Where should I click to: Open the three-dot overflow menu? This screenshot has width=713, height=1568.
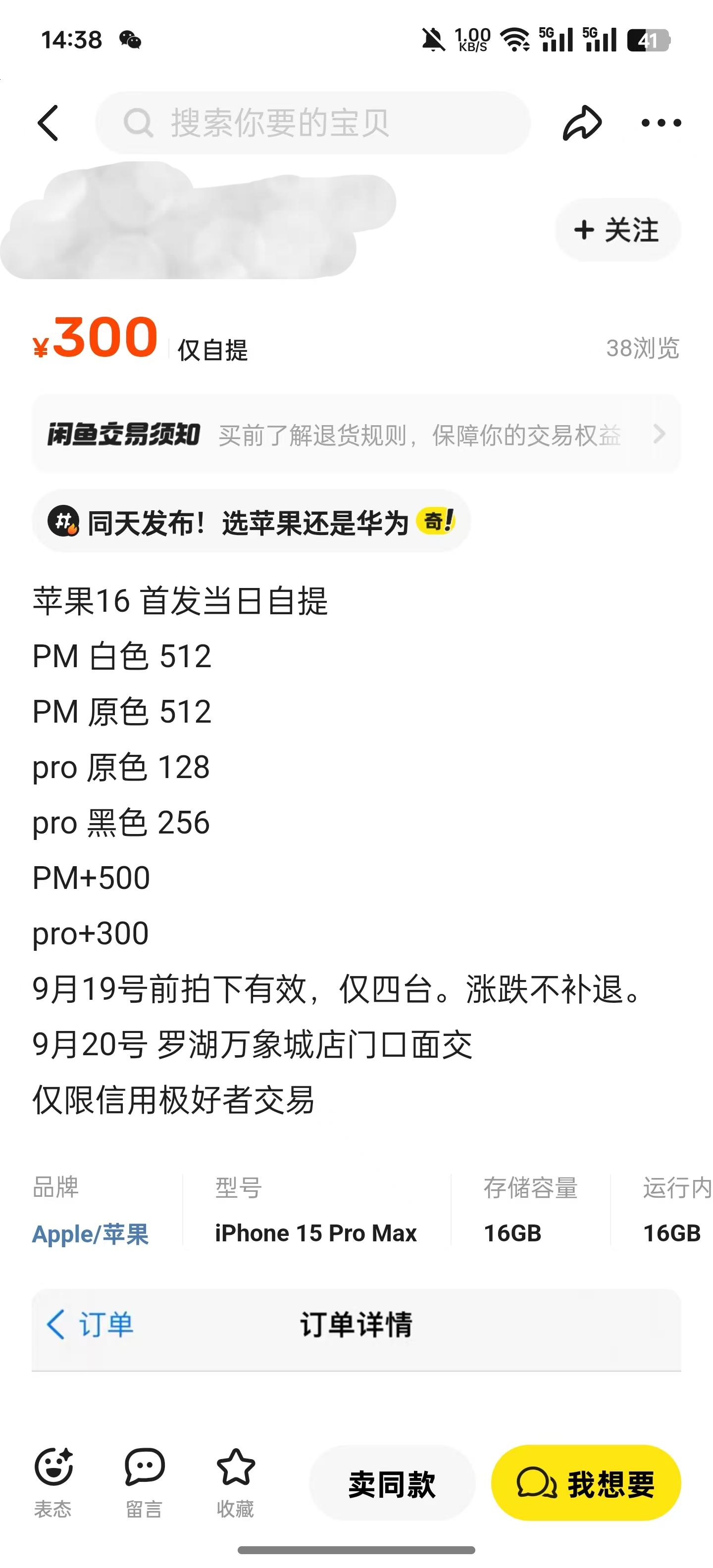pyautogui.click(x=661, y=123)
